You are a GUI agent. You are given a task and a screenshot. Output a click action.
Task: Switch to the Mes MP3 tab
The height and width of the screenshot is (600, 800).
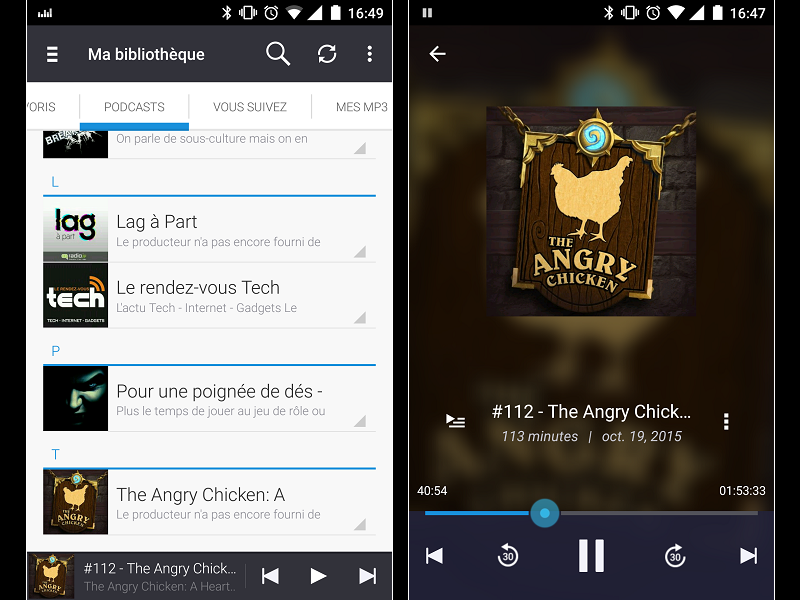coord(360,107)
